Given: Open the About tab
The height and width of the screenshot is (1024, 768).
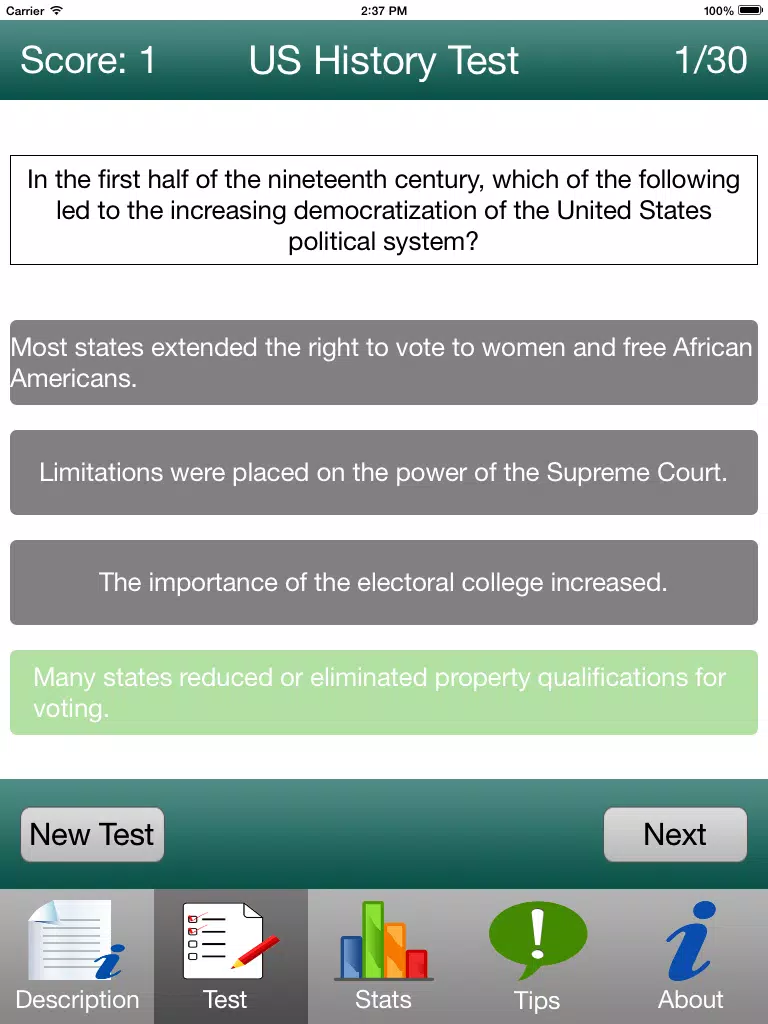Looking at the screenshot, I should (x=691, y=956).
